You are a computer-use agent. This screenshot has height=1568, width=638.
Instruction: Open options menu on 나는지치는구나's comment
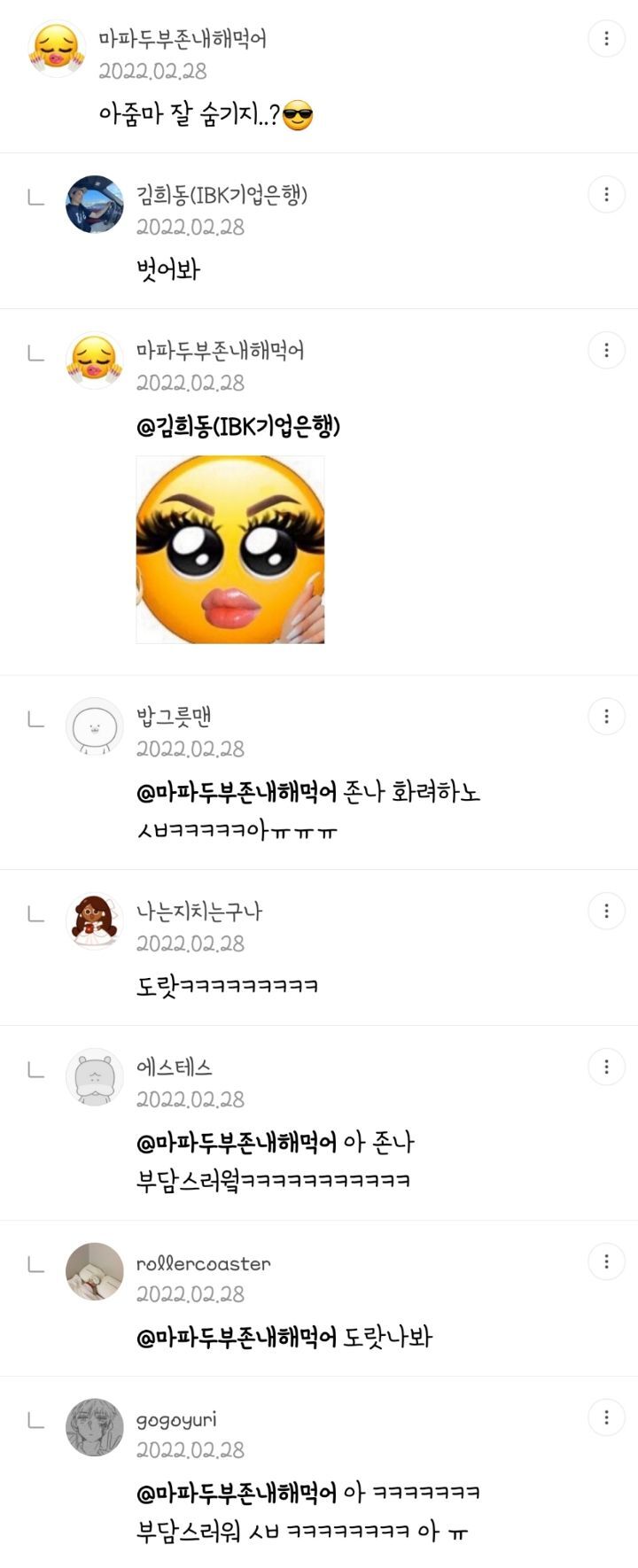tap(606, 911)
